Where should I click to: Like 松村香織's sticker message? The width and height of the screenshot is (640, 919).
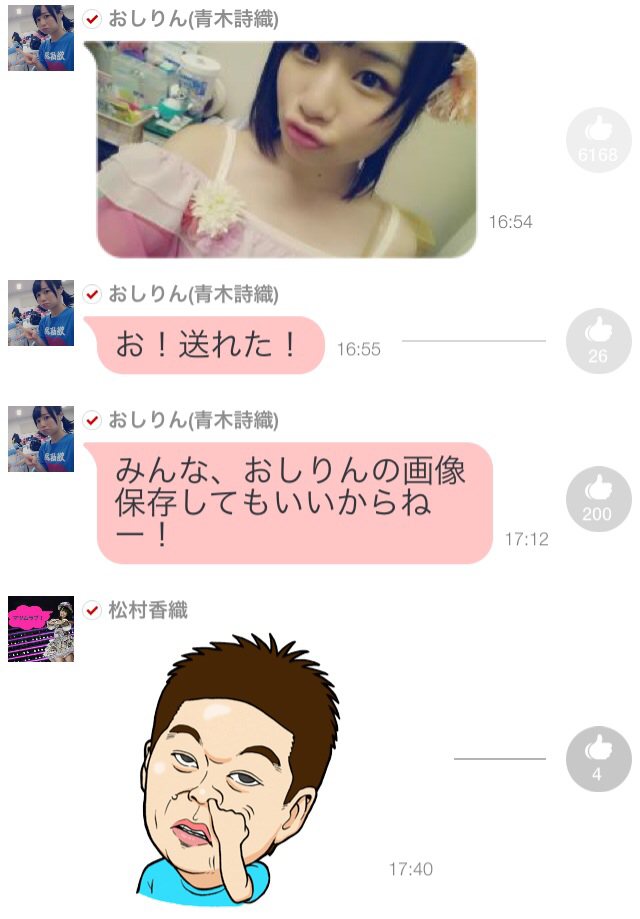[x=598, y=759]
